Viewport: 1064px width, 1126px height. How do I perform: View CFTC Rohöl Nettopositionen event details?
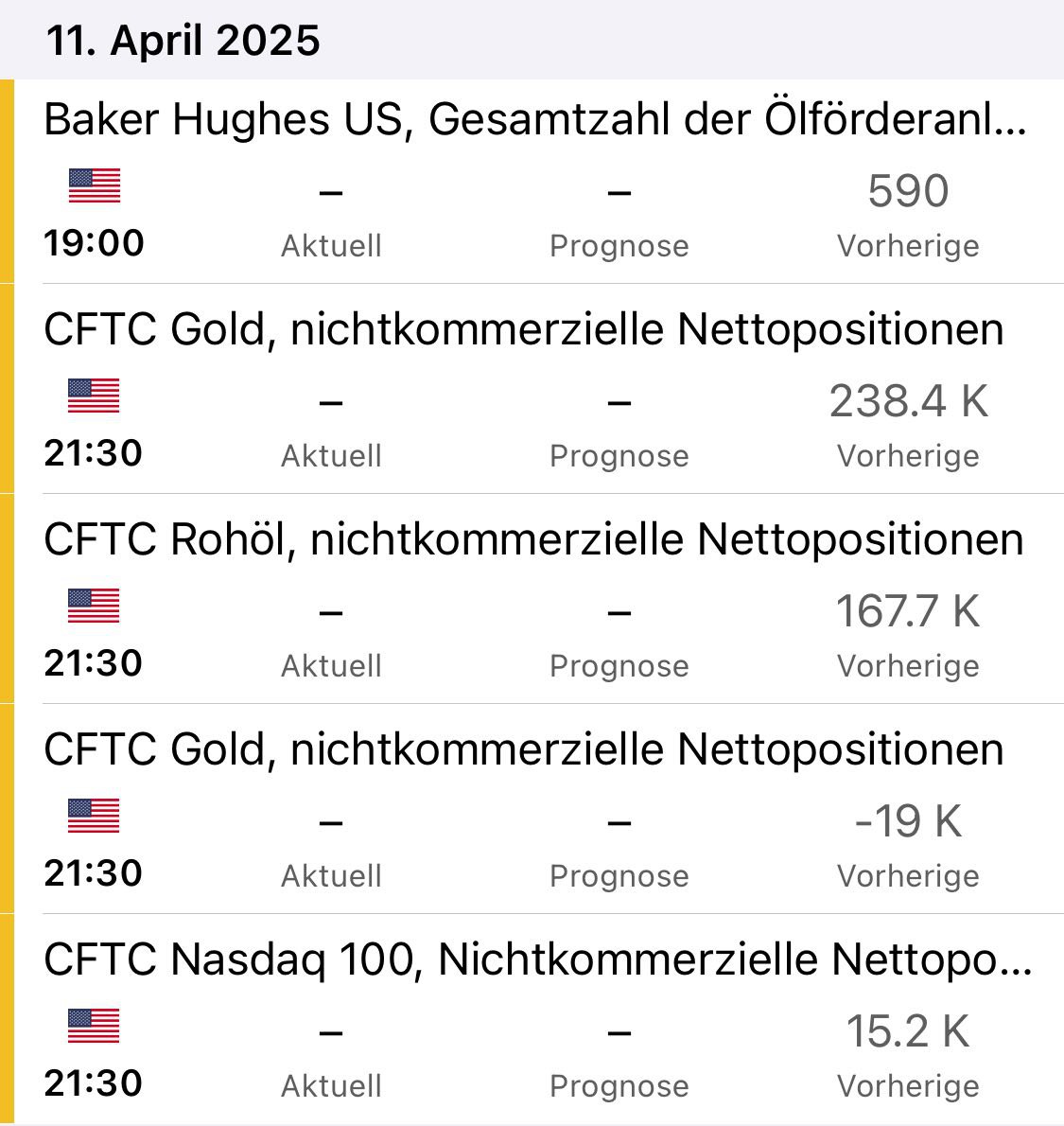[x=532, y=540]
